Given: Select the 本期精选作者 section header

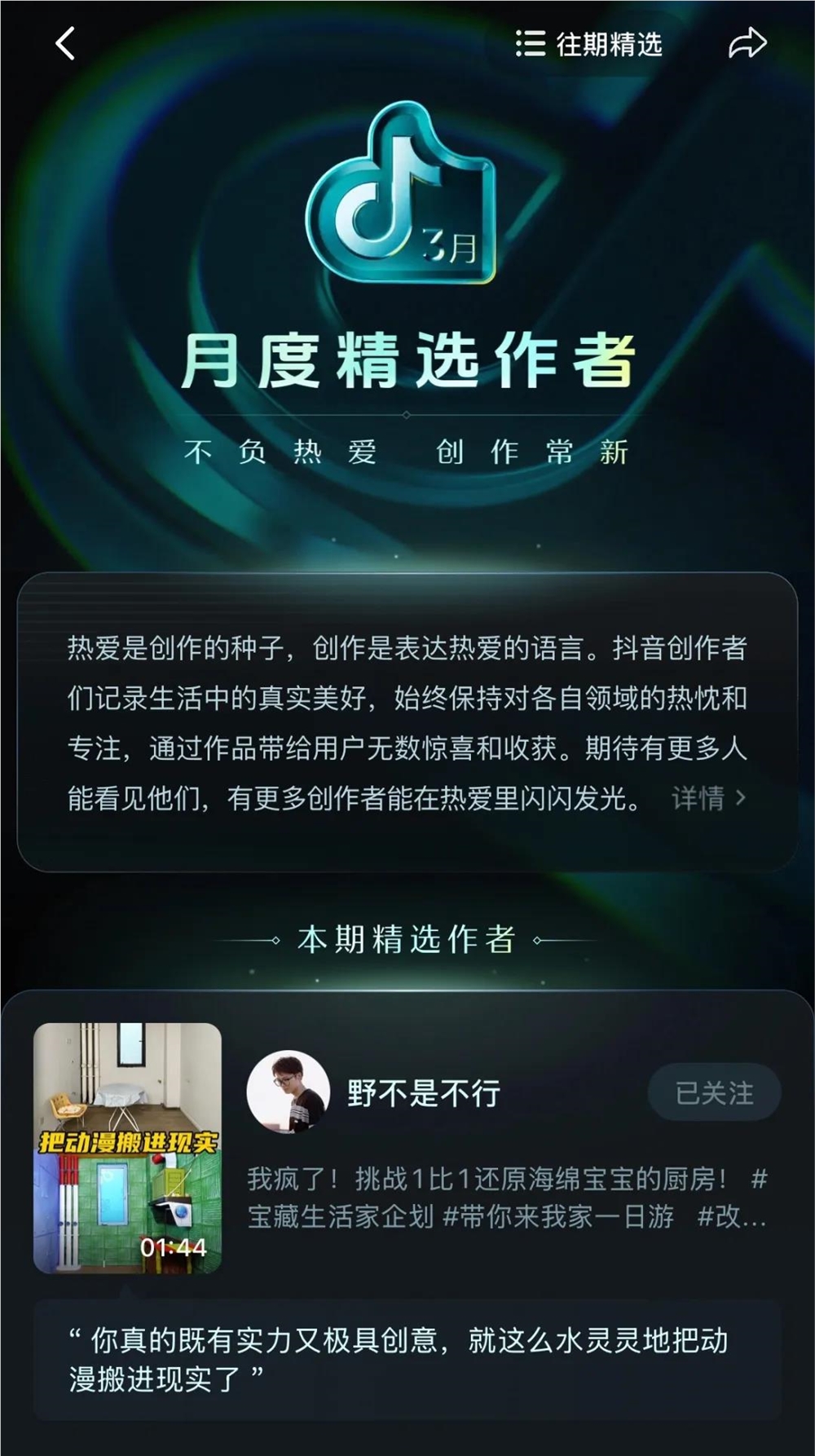Looking at the screenshot, I should [407, 938].
